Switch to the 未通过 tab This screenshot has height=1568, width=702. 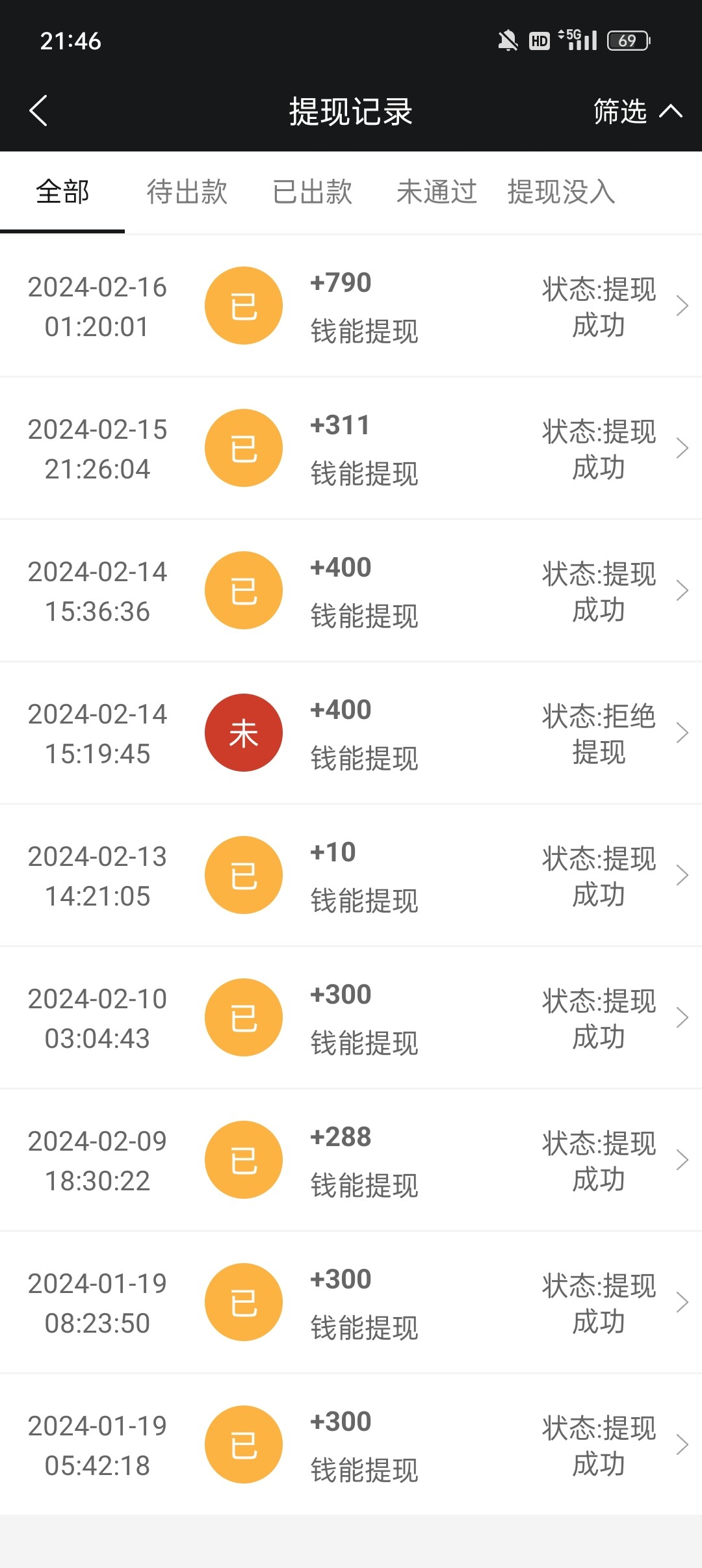(x=436, y=192)
